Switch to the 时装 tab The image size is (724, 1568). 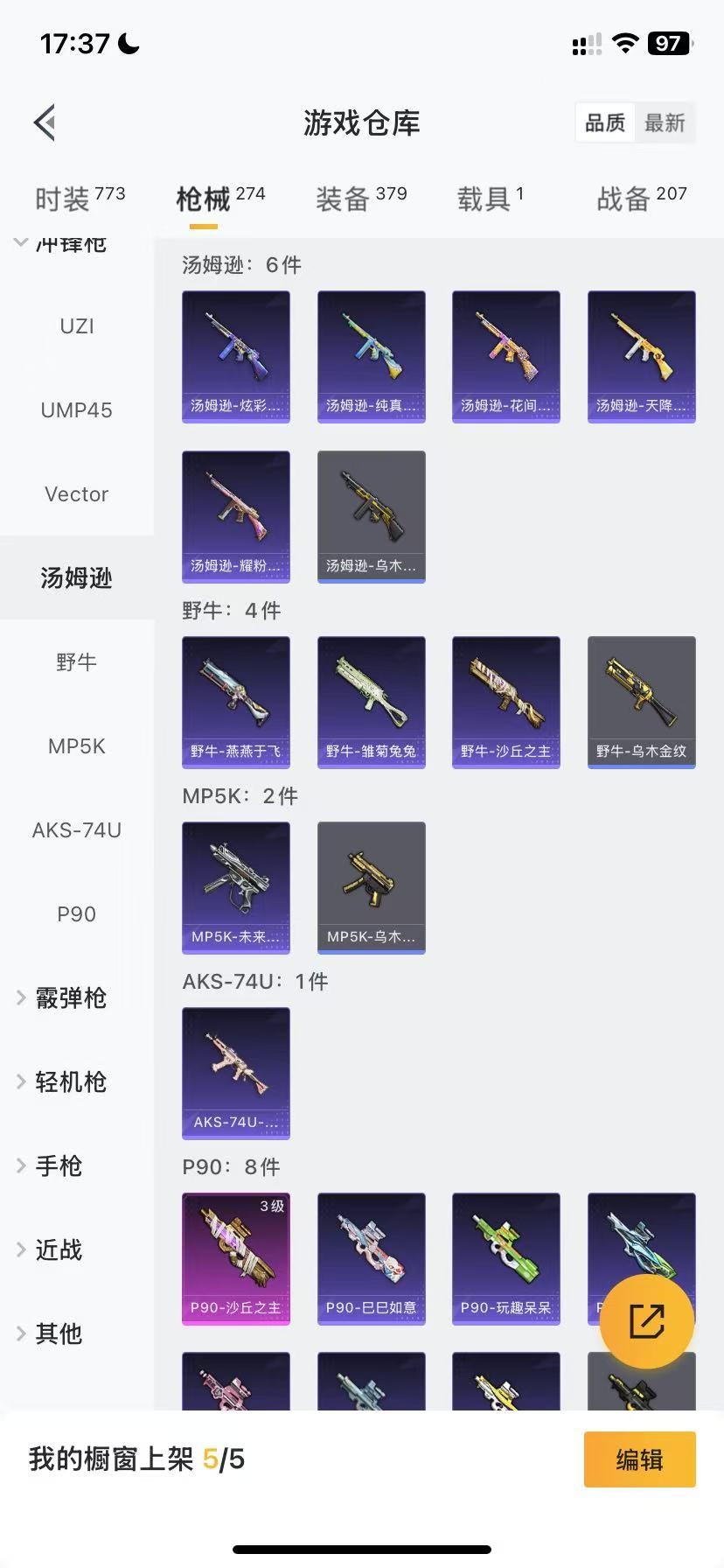pos(80,199)
